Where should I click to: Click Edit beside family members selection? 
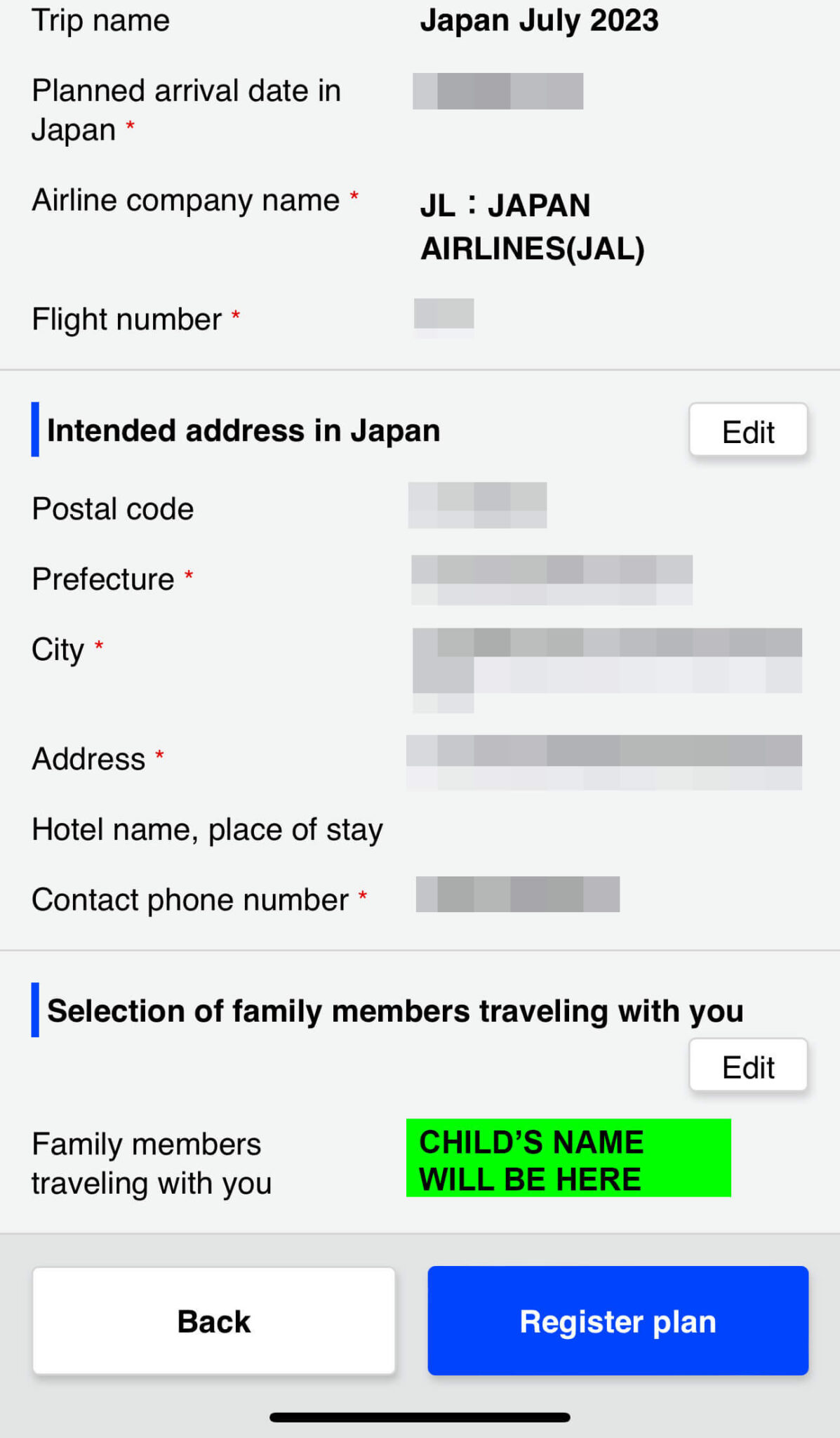pyautogui.click(x=747, y=1065)
